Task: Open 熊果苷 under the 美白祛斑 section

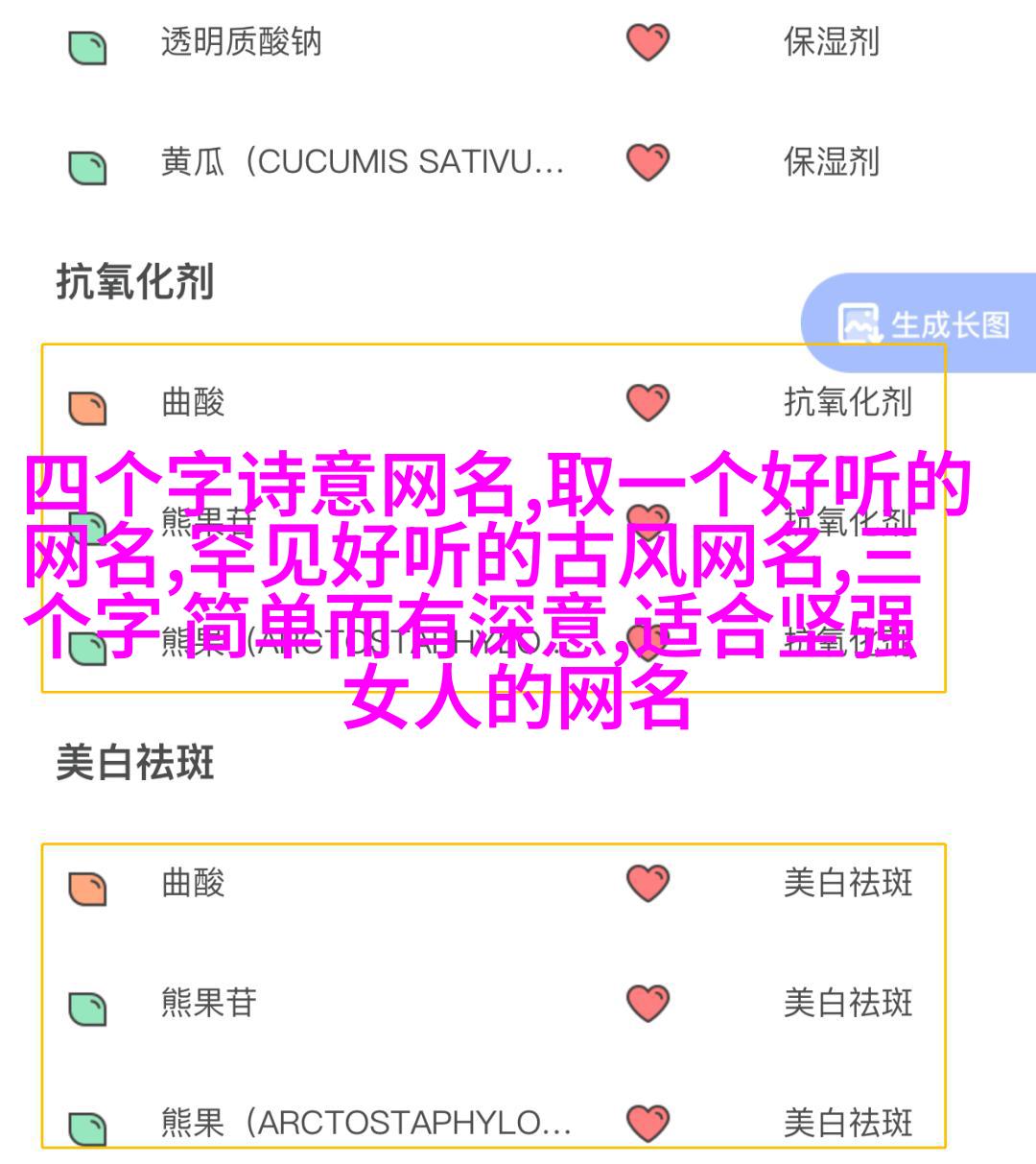Action: 209,1003
